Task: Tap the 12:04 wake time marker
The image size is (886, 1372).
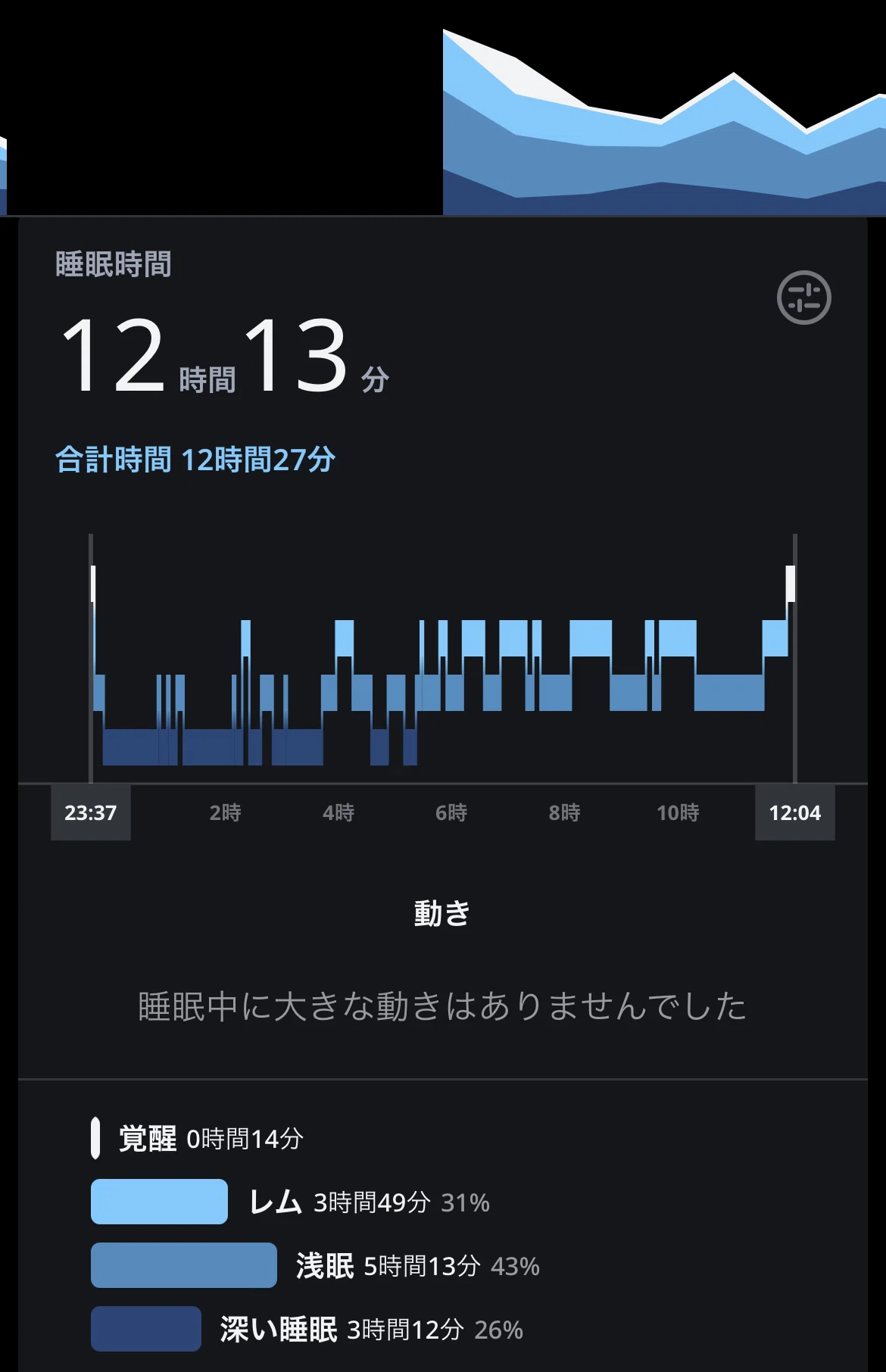Action: (794, 812)
